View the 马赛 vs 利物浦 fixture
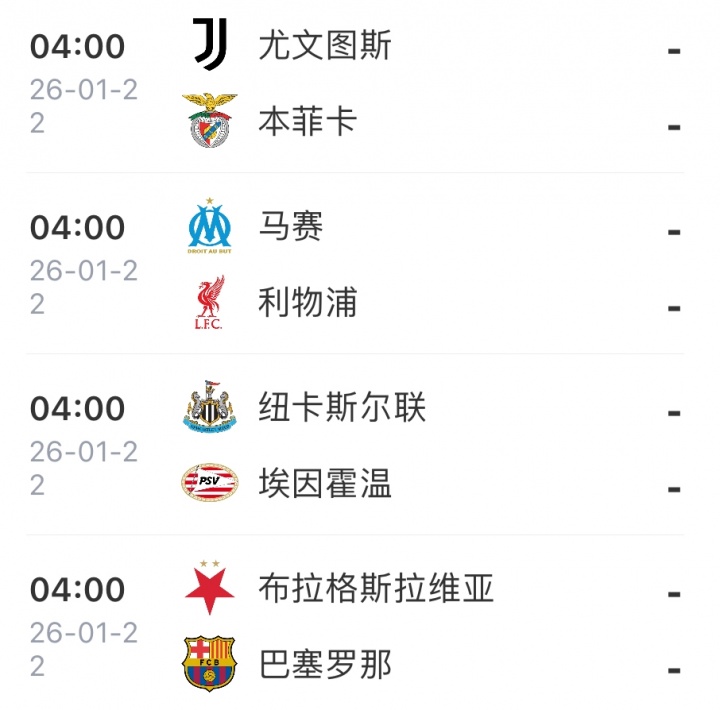 [x=360, y=265]
